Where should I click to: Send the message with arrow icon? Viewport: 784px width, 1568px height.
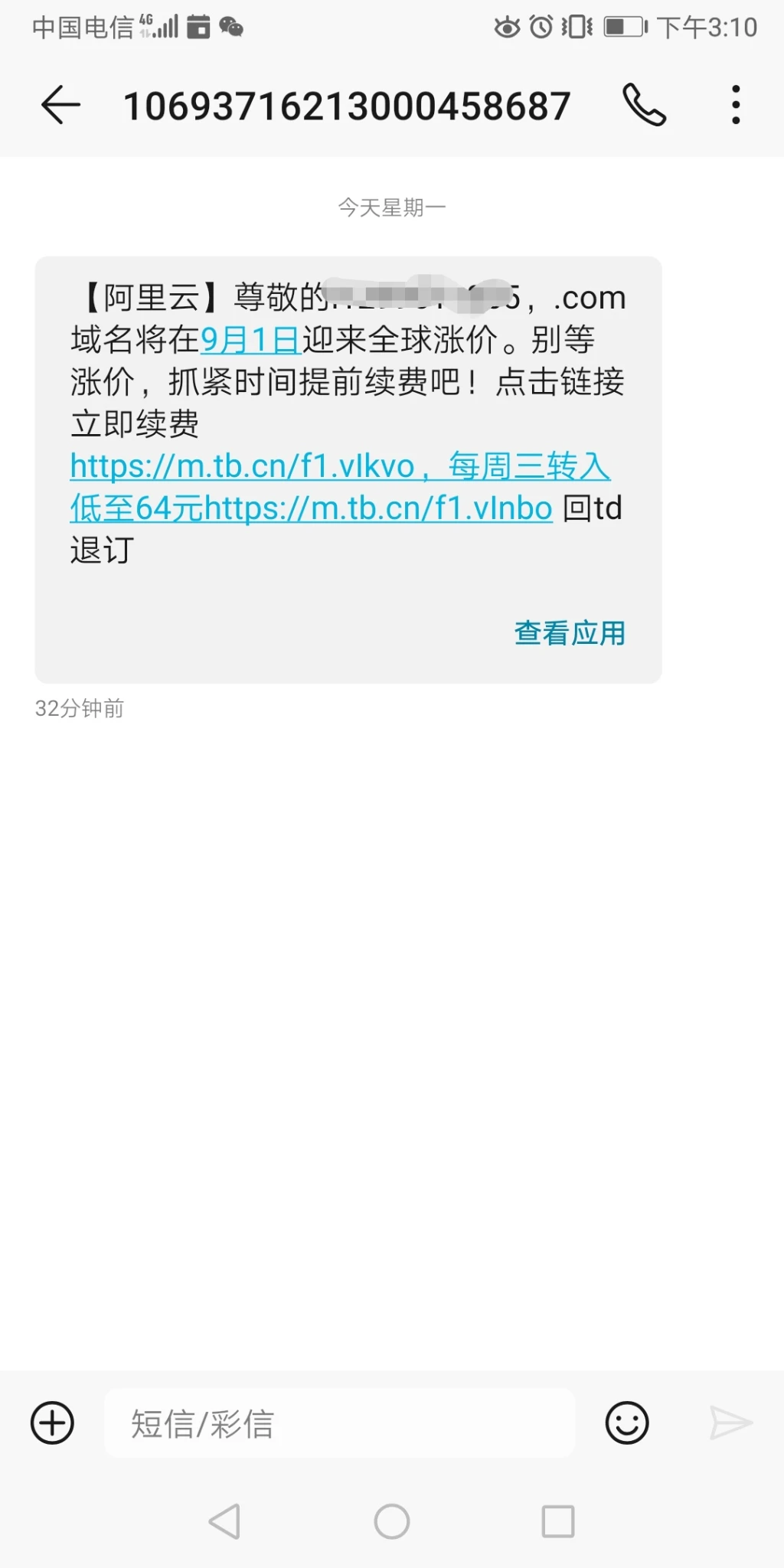click(x=730, y=1423)
